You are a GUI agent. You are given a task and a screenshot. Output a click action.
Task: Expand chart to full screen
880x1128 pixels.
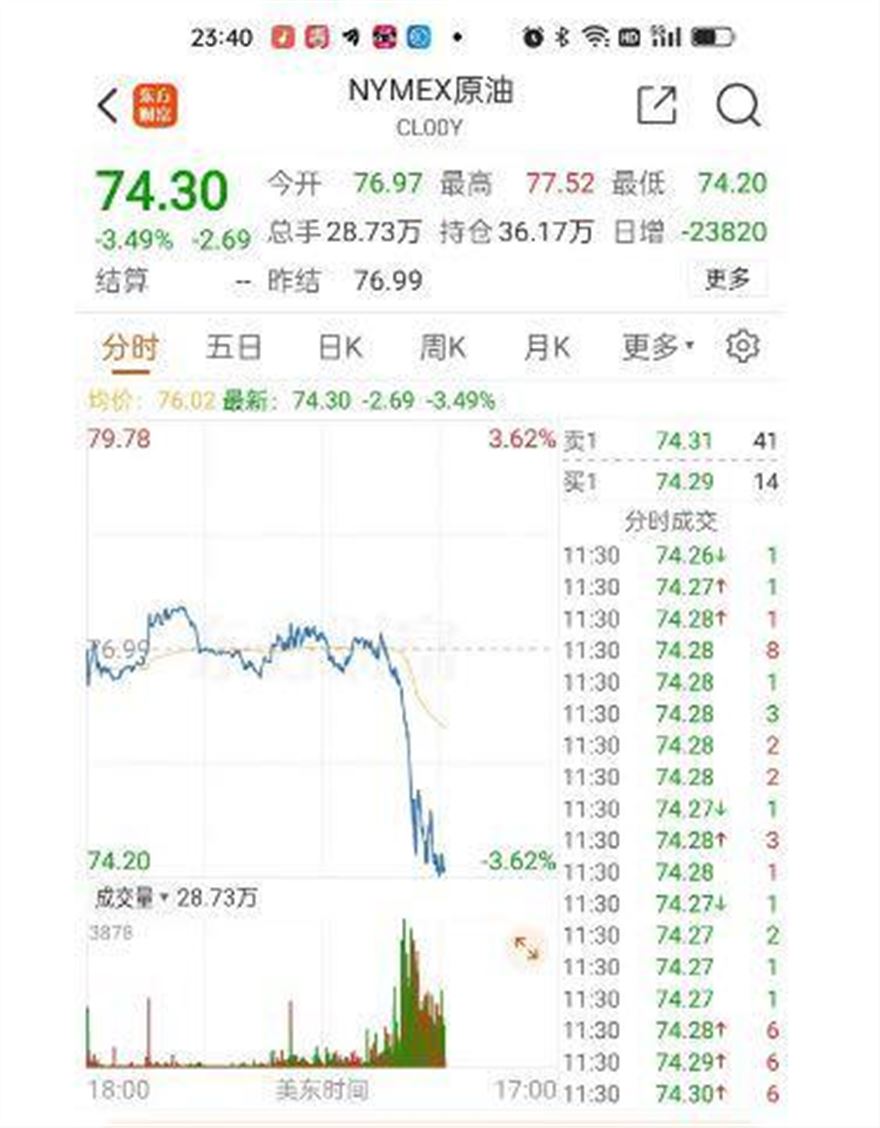[526, 948]
